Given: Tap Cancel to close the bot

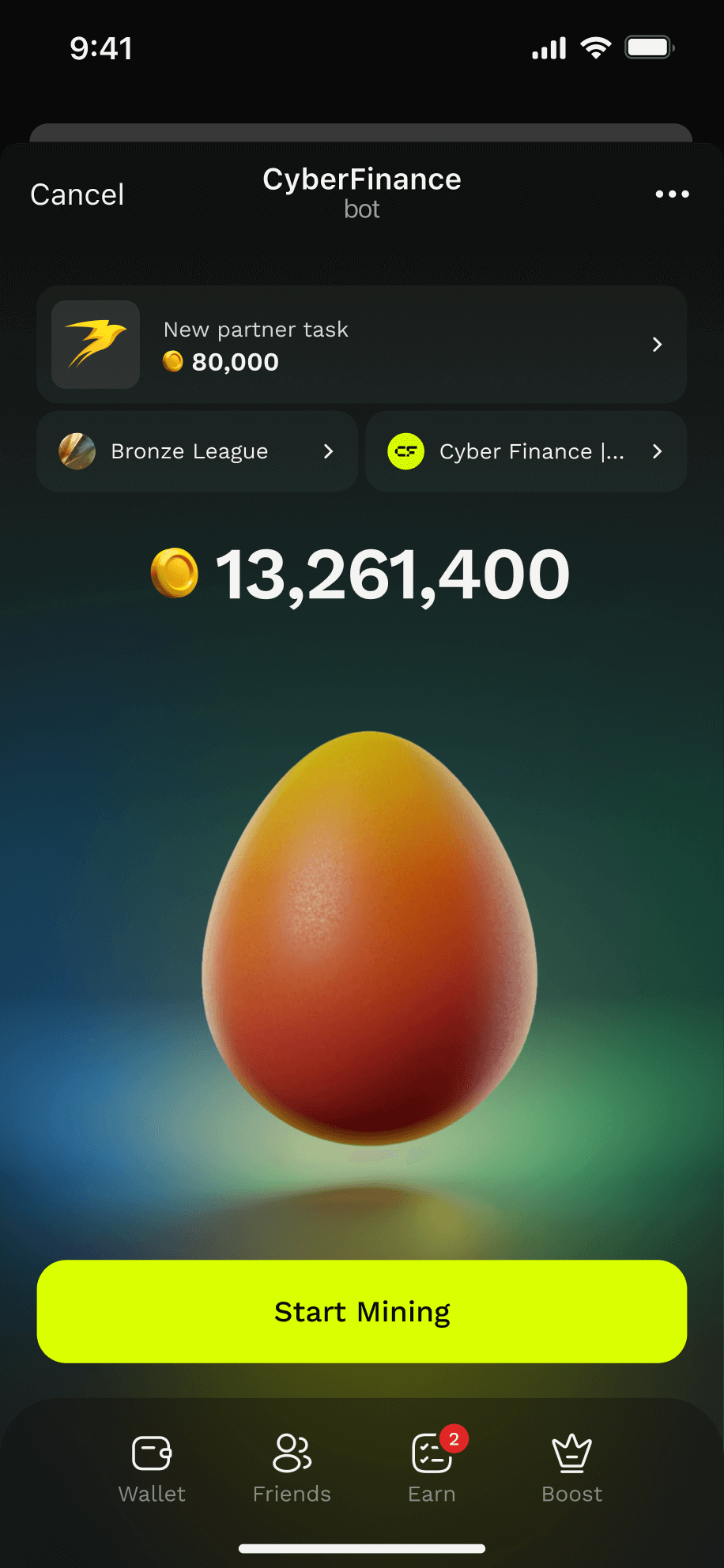Looking at the screenshot, I should pyautogui.click(x=77, y=194).
